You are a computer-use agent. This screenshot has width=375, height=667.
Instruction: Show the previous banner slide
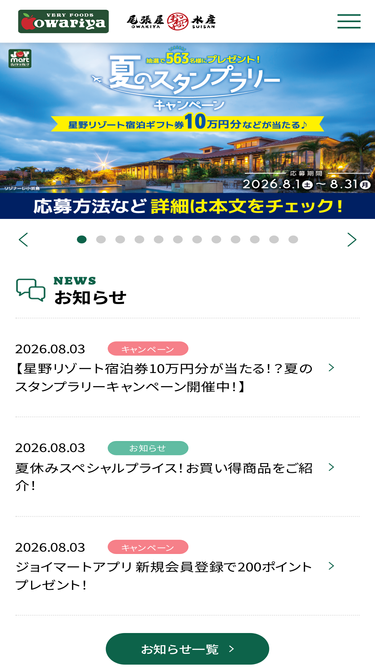tap(23, 239)
